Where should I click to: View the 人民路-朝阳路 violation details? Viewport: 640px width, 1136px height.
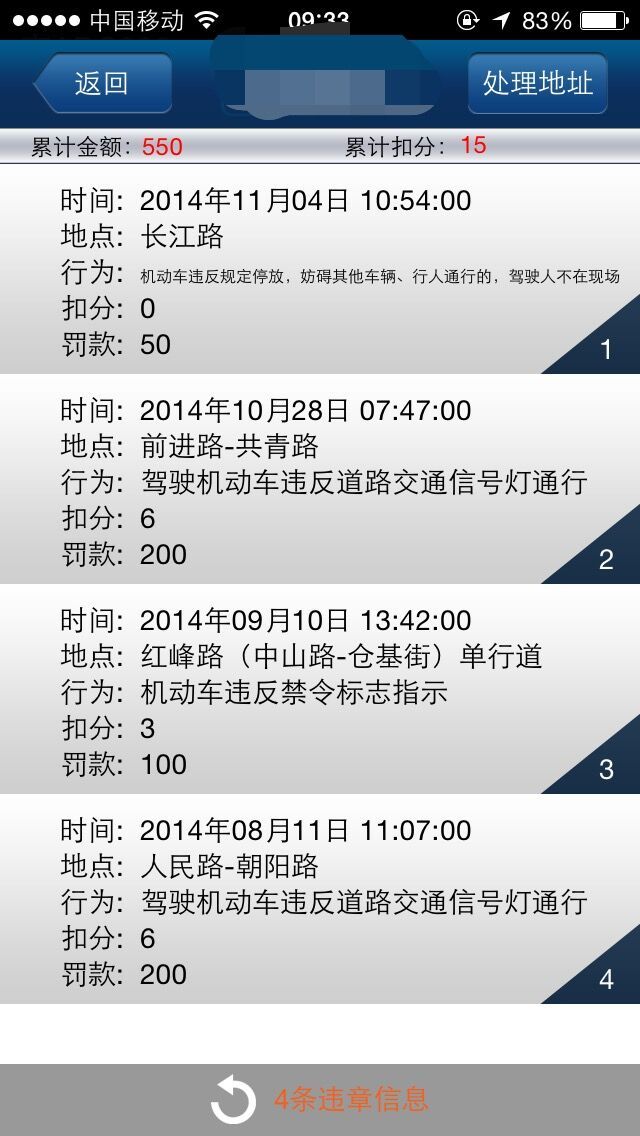(x=320, y=899)
